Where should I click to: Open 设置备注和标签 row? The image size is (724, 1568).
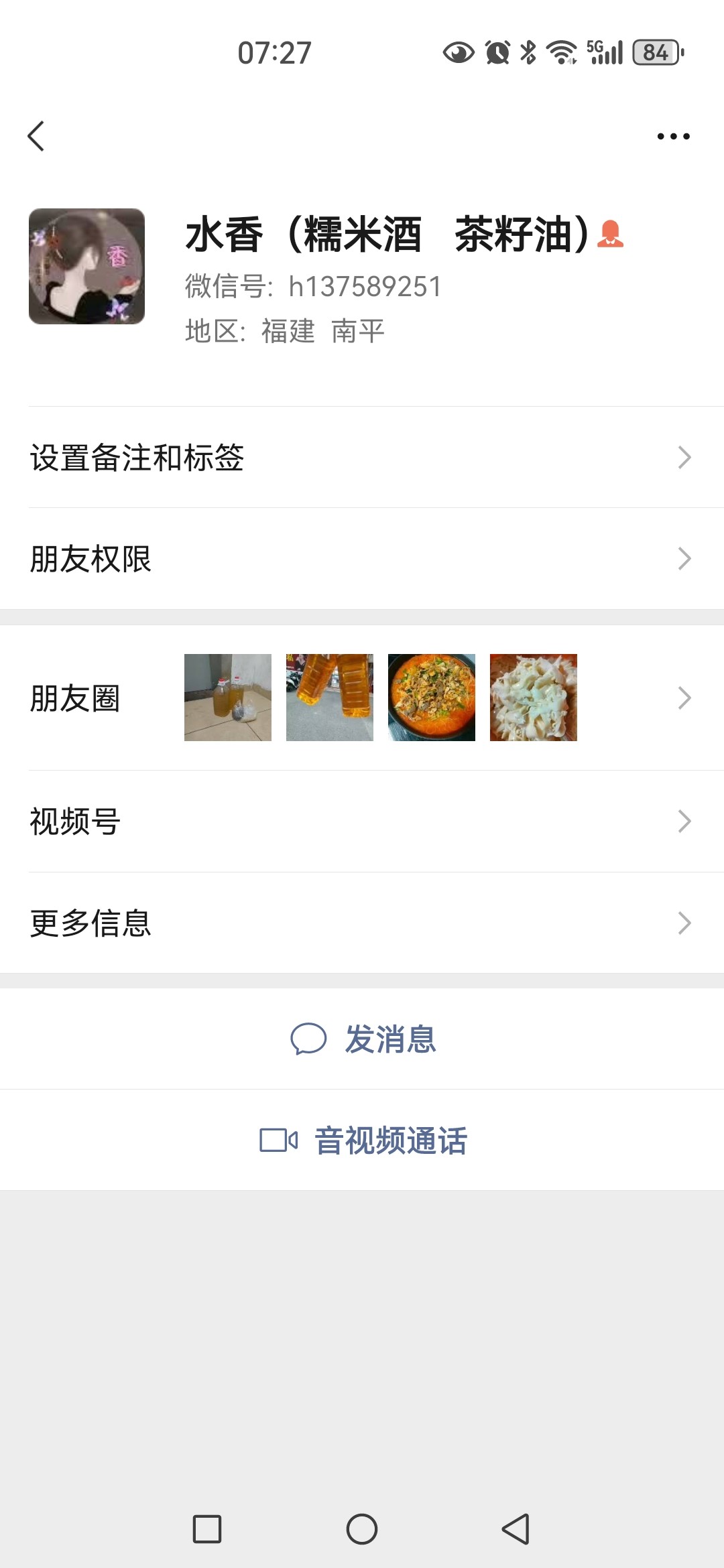click(362, 458)
